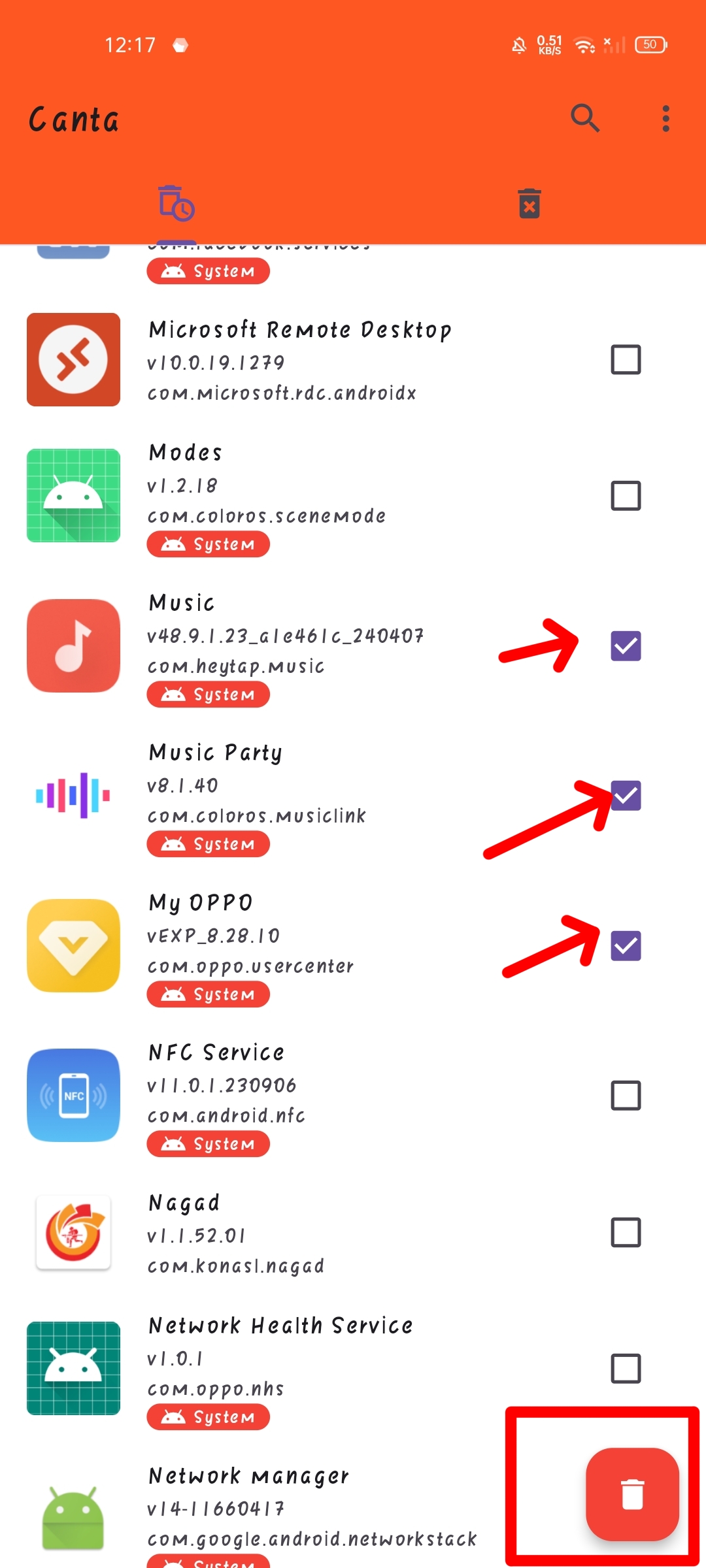
Task: Check the Network Health Service checkbox
Action: tap(626, 1369)
